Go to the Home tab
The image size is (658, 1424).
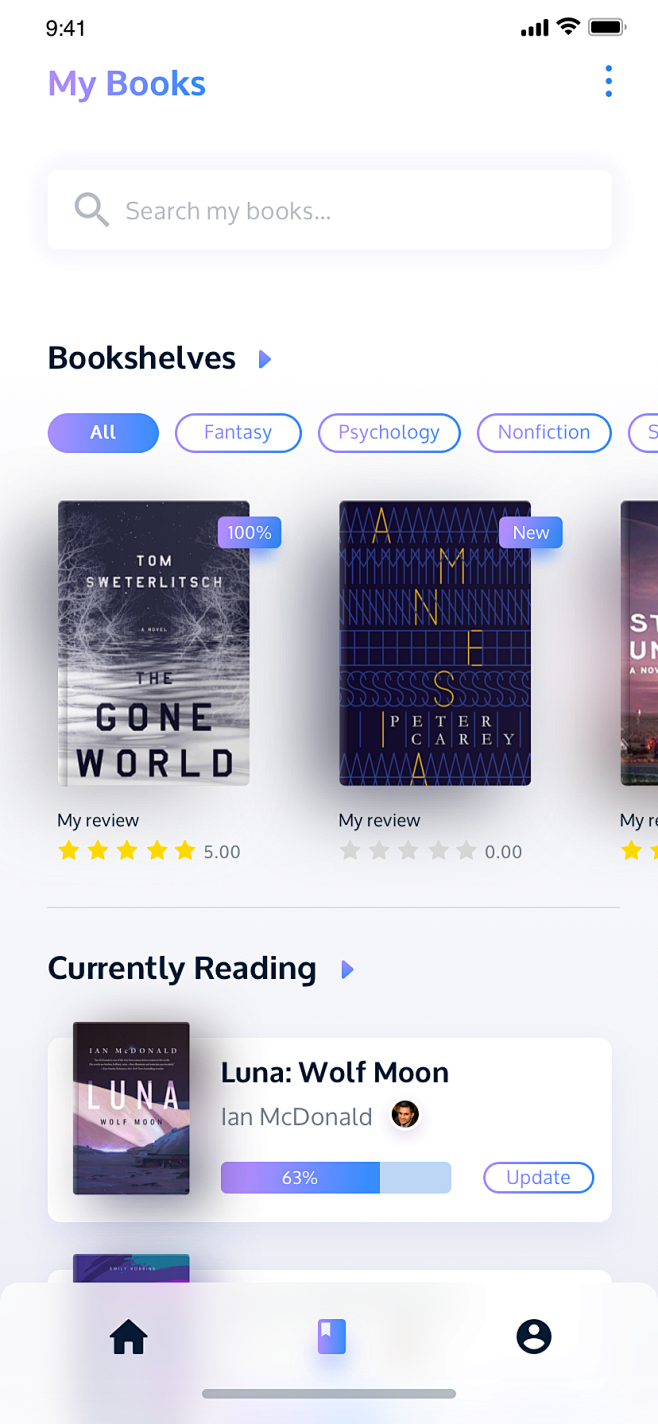(129, 1337)
